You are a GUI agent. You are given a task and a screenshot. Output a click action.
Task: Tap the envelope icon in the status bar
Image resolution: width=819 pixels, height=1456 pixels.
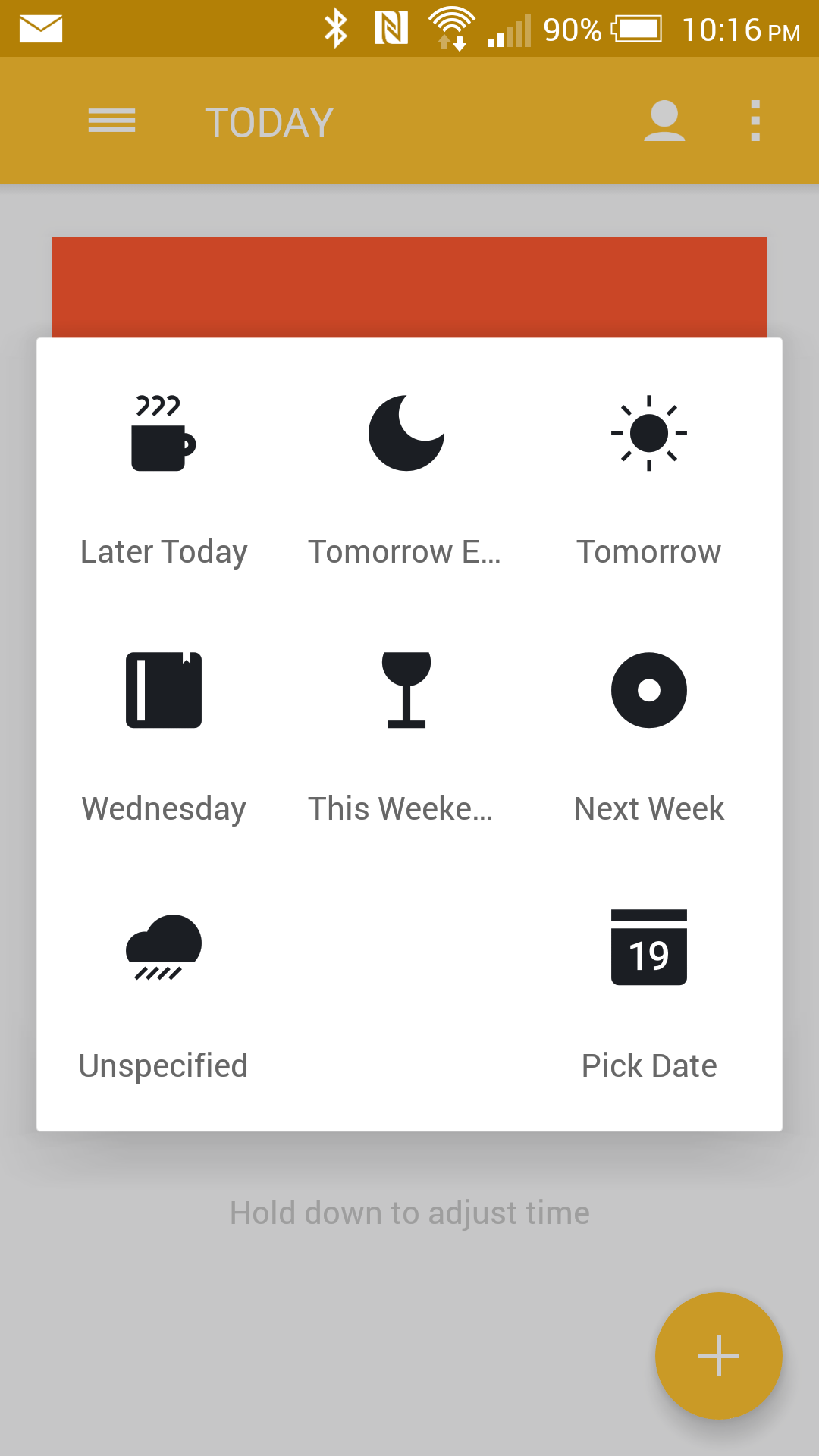tap(39, 29)
